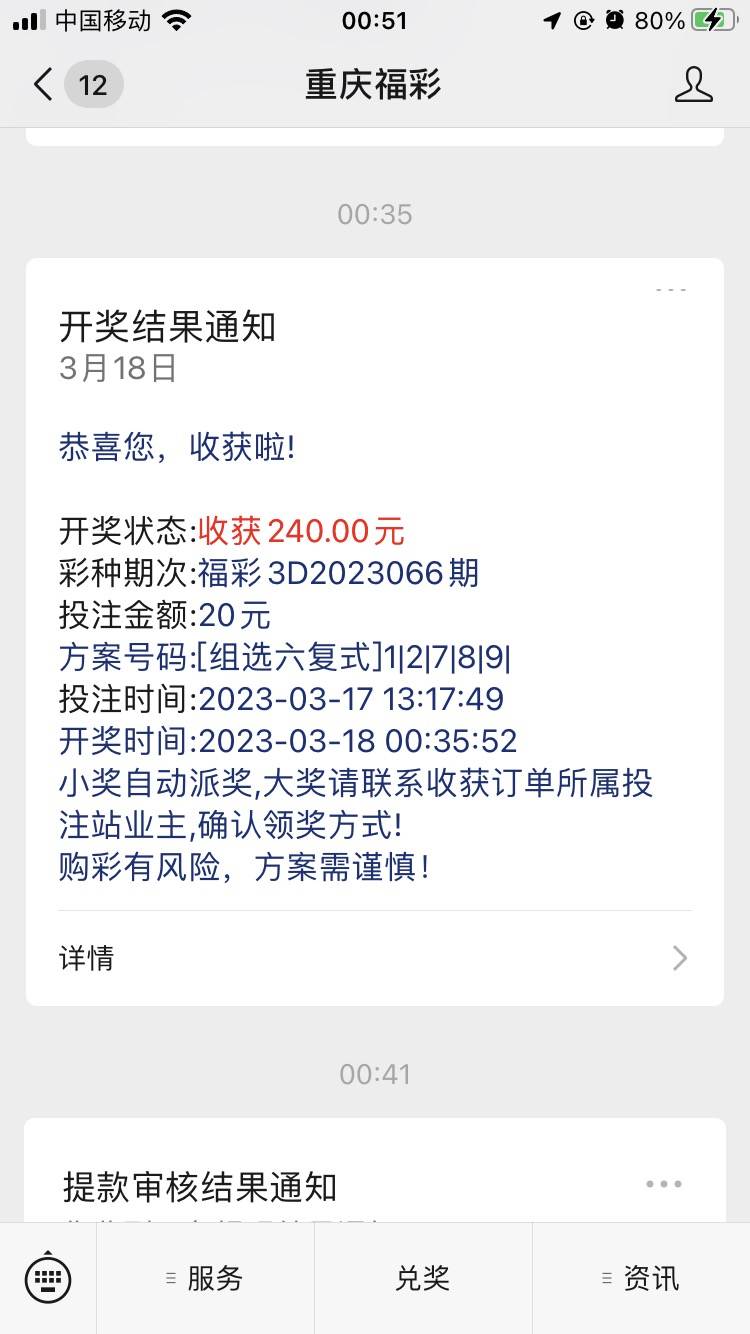Switch to the keyboard input mode
Viewport: 750px width, 1334px height.
(48, 1277)
